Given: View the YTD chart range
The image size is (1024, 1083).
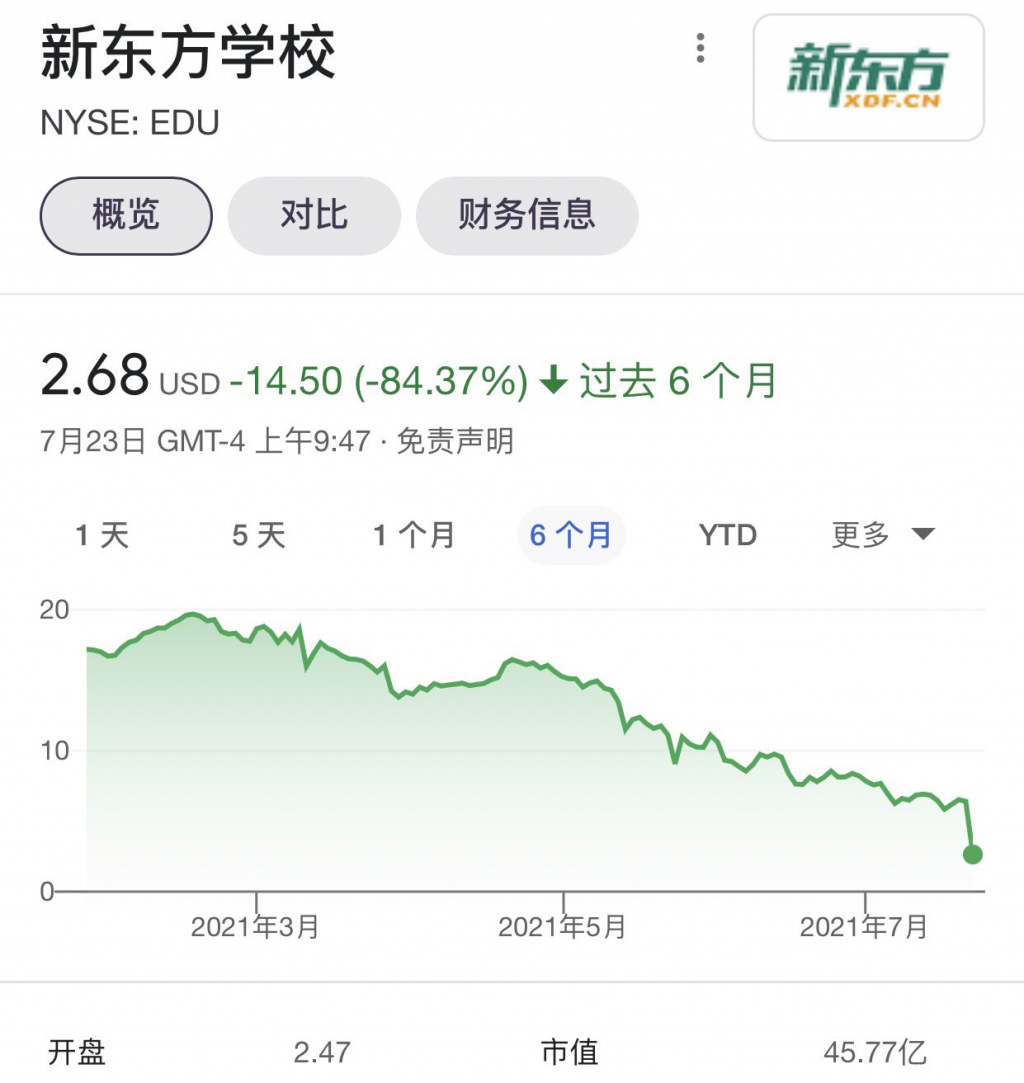Looking at the screenshot, I should 728,535.
